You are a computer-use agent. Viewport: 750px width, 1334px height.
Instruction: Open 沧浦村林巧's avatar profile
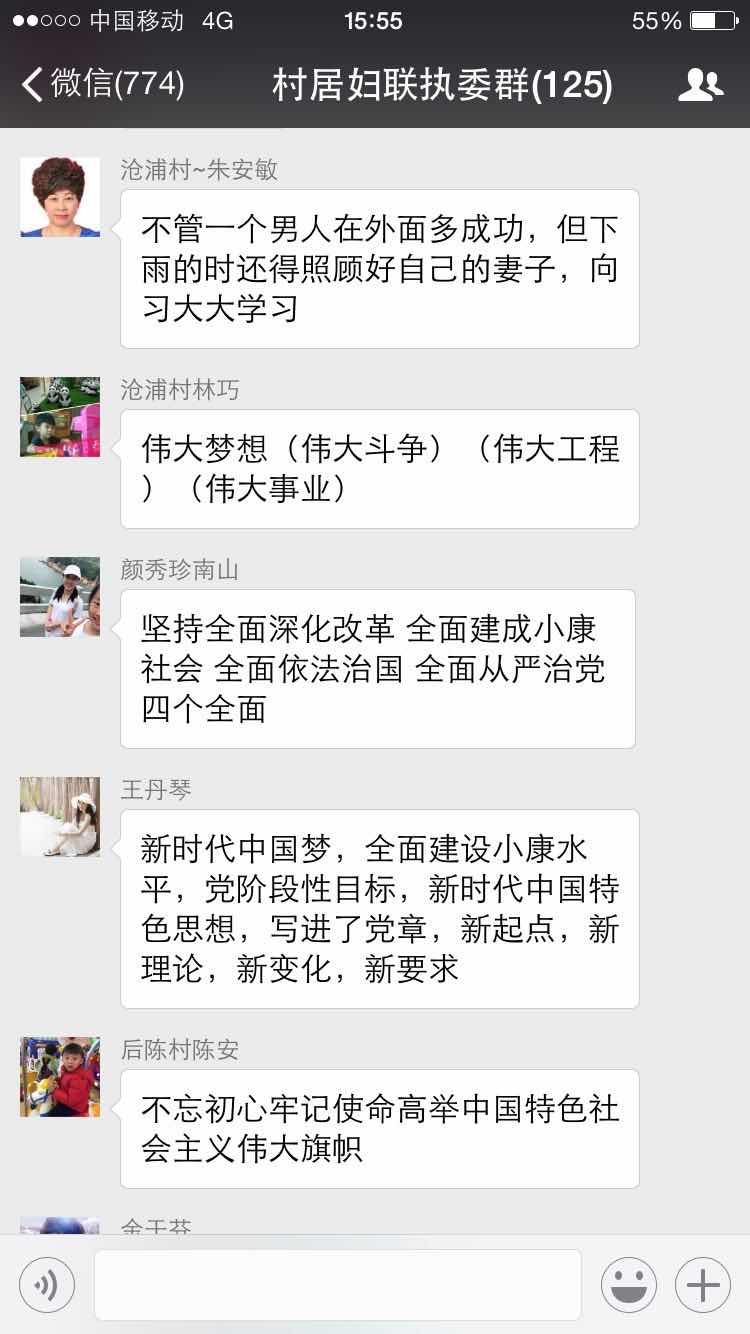coord(60,417)
